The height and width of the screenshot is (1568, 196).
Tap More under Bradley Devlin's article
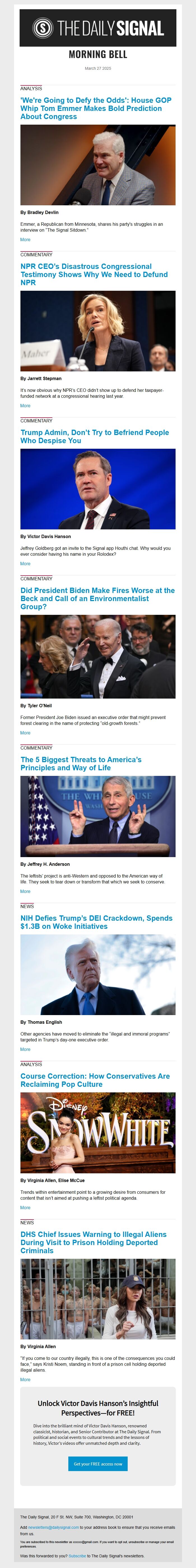[25, 239]
